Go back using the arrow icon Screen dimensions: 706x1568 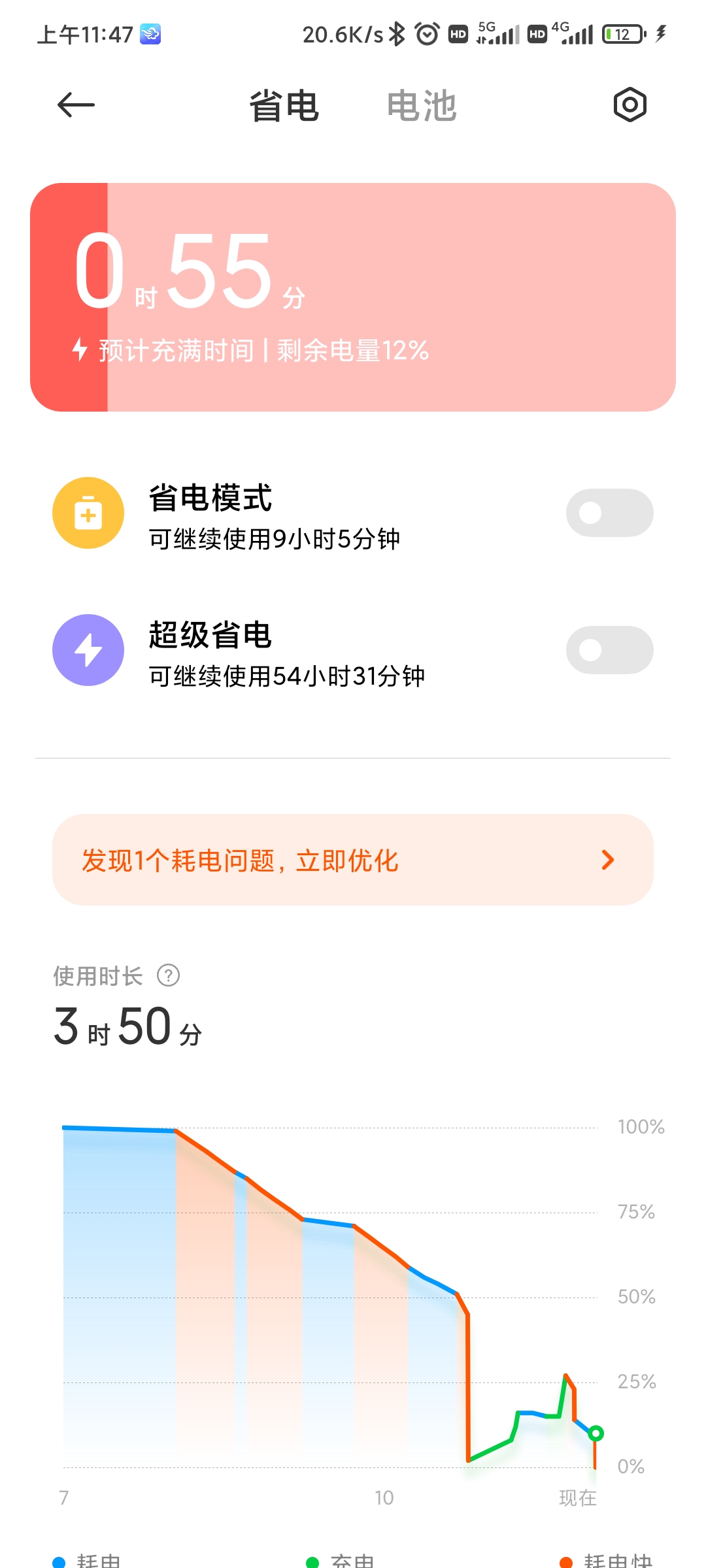76,105
